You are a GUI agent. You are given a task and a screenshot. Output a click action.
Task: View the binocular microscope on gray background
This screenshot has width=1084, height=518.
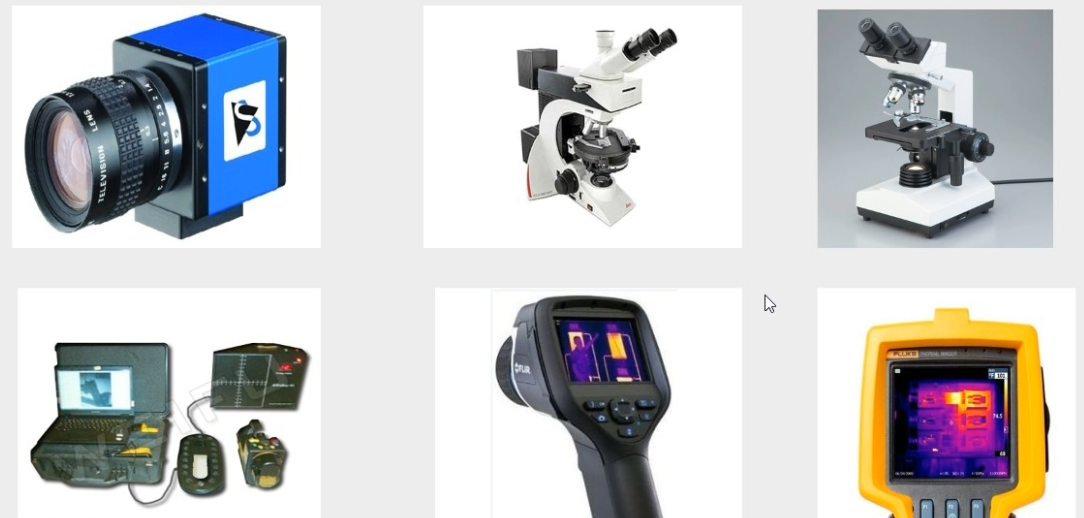tap(934, 129)
